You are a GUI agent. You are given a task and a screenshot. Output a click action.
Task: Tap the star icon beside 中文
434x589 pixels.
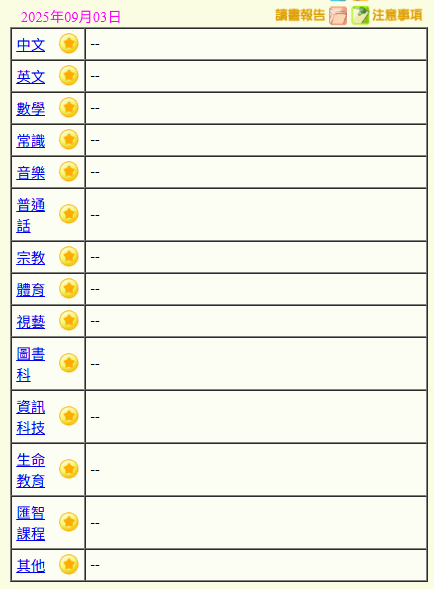69,44
